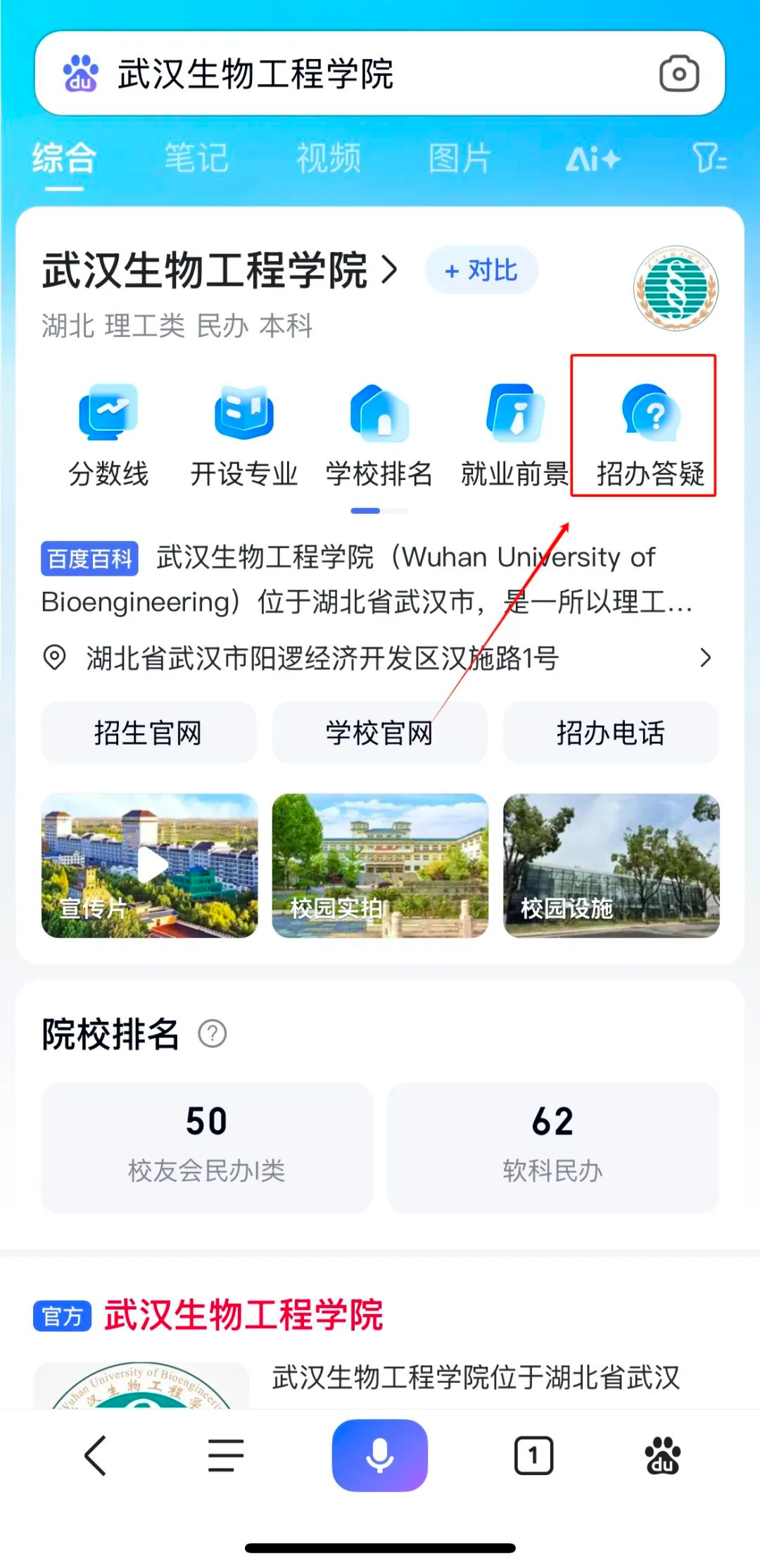This screenshot has height=1568, width=760.
Task: Open the Ai+ tab
Action: tap(593, 159)
